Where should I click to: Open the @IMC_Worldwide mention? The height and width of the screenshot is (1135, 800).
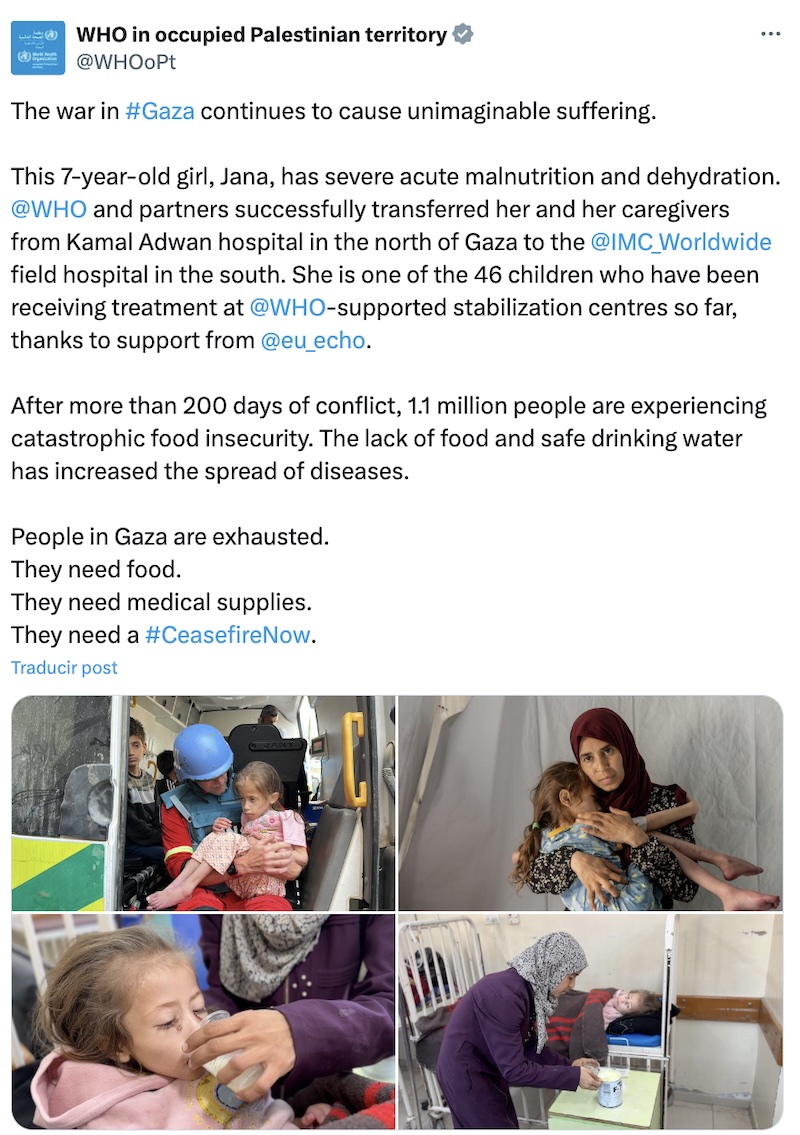click(680, 242)
